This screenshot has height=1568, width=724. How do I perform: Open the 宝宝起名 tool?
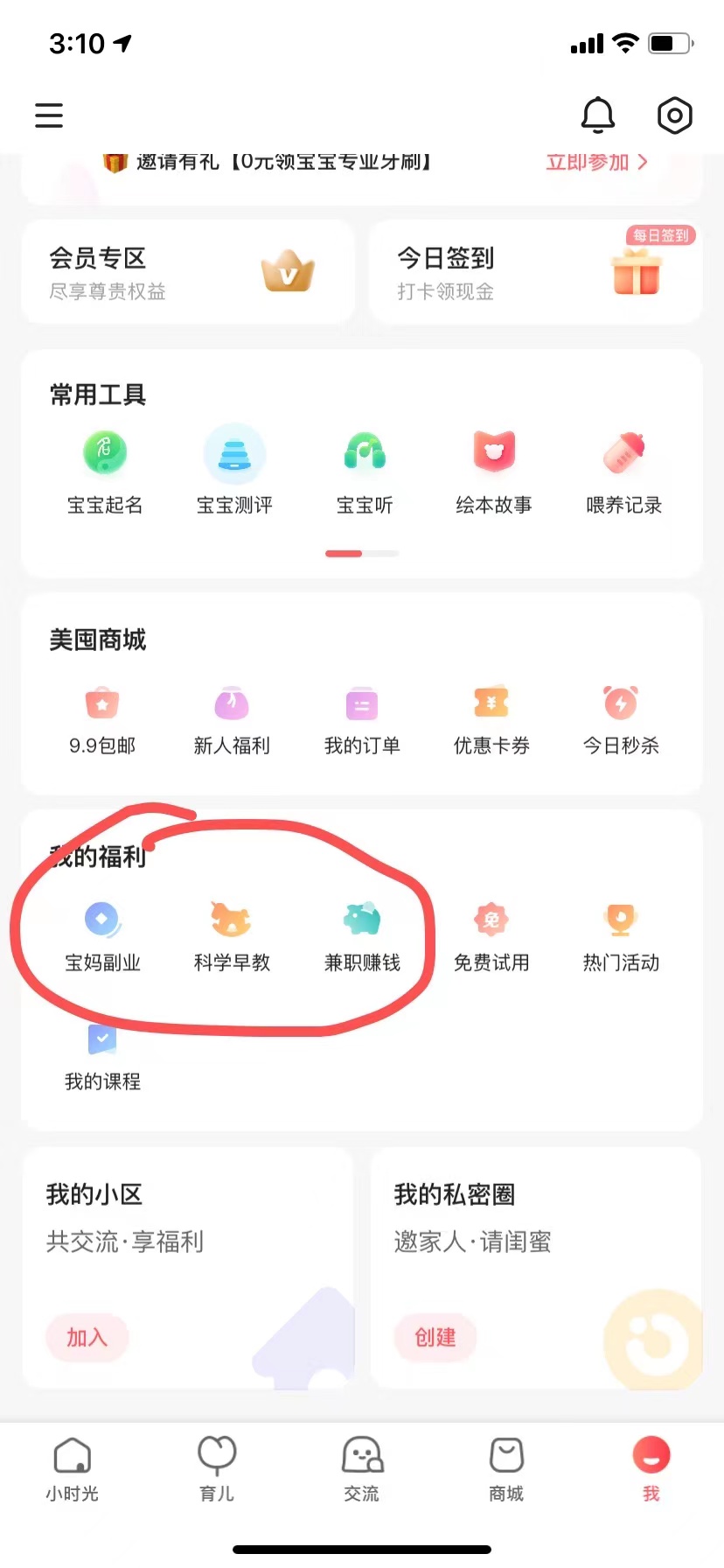click(x=104, y=470)
